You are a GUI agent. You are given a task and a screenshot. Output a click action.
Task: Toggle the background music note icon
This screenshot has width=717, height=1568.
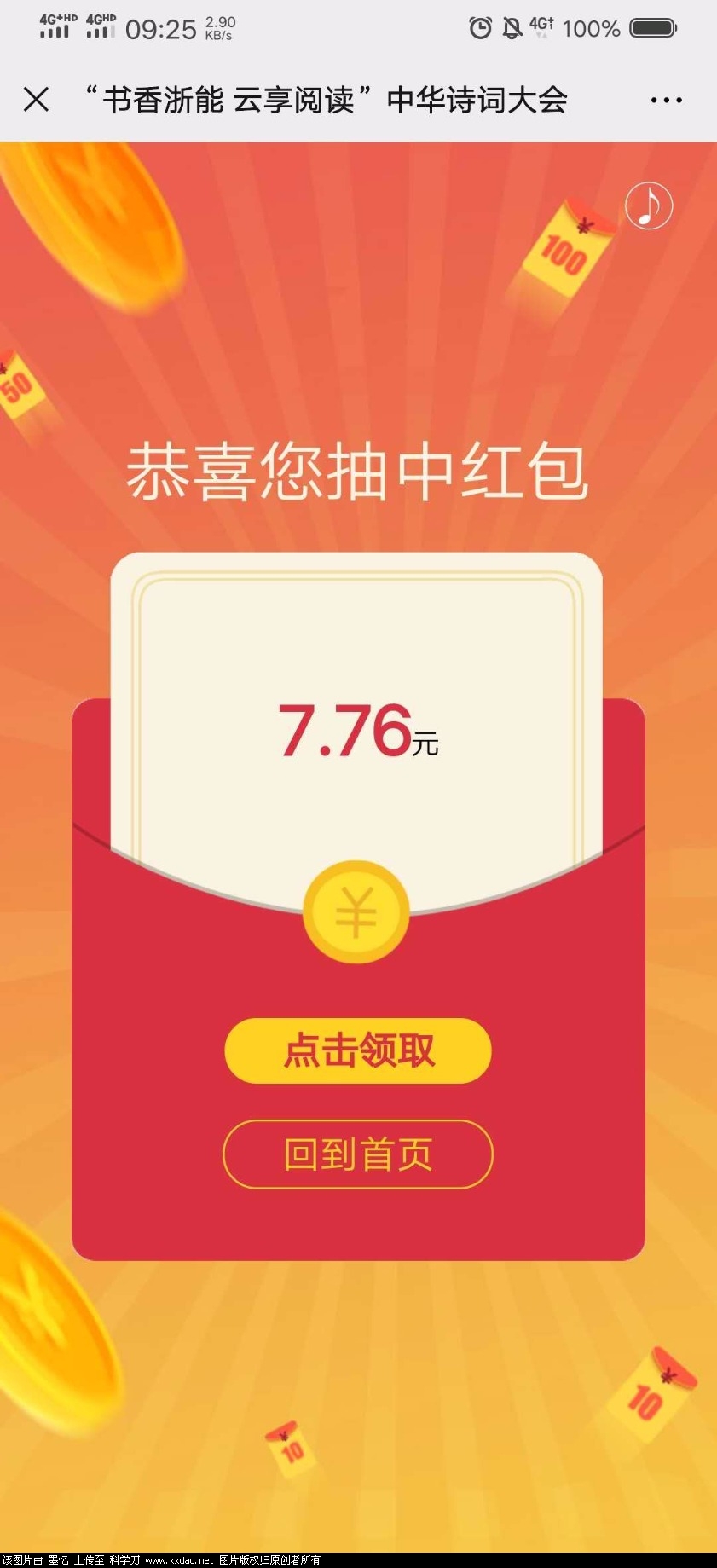coord(649,205)
